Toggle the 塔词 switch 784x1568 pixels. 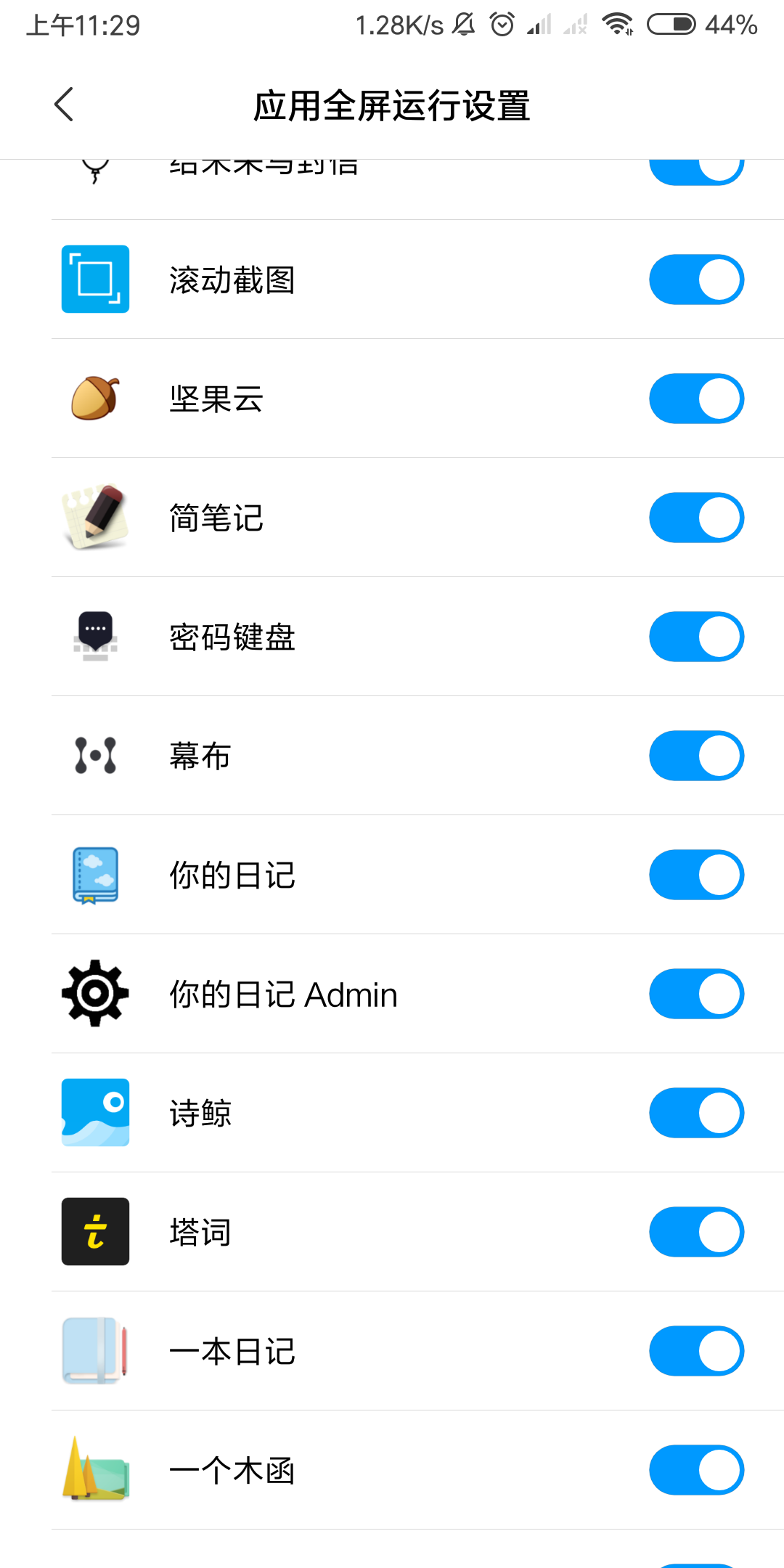[696, 1232]
